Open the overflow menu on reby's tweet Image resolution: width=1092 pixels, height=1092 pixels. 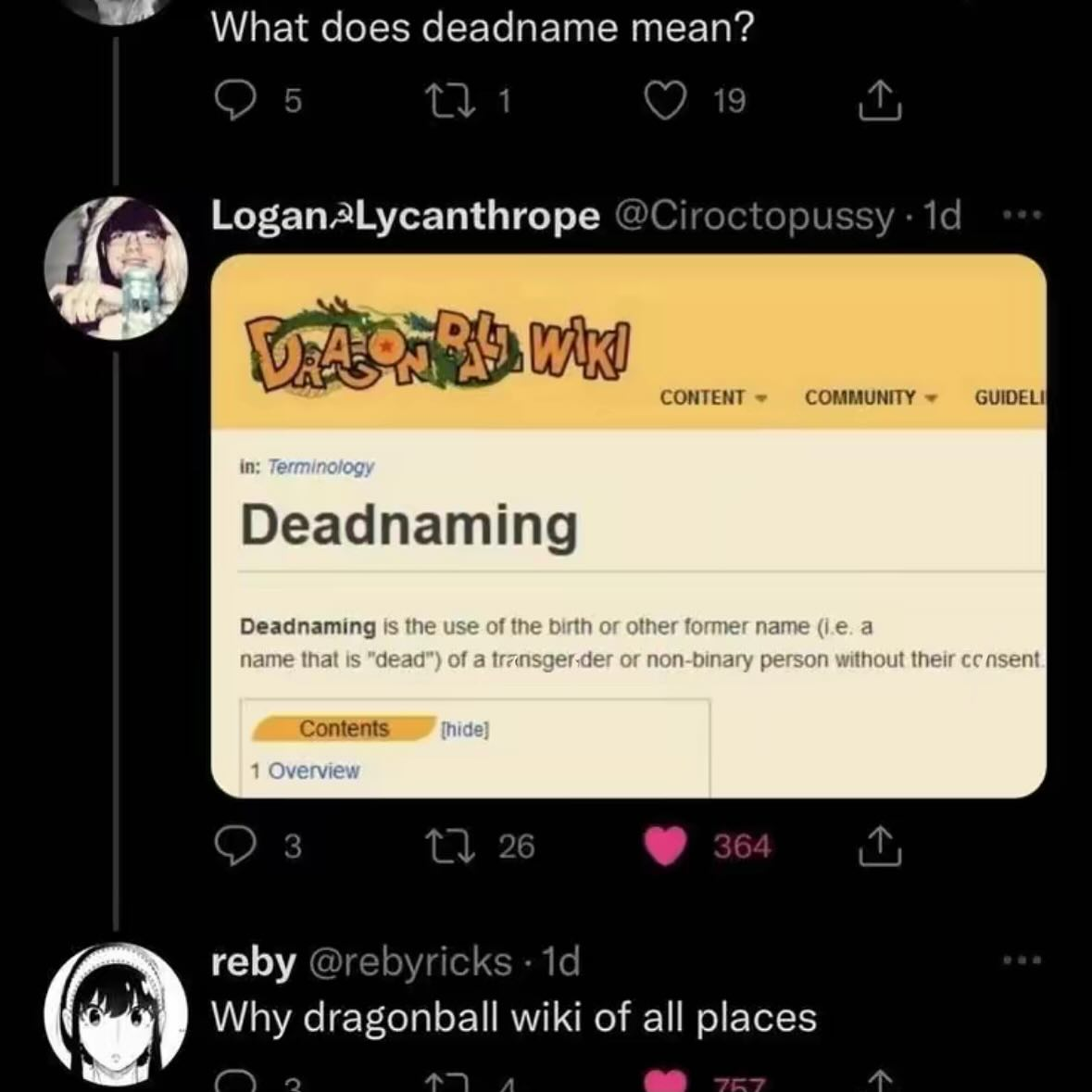pos(1023,960)
